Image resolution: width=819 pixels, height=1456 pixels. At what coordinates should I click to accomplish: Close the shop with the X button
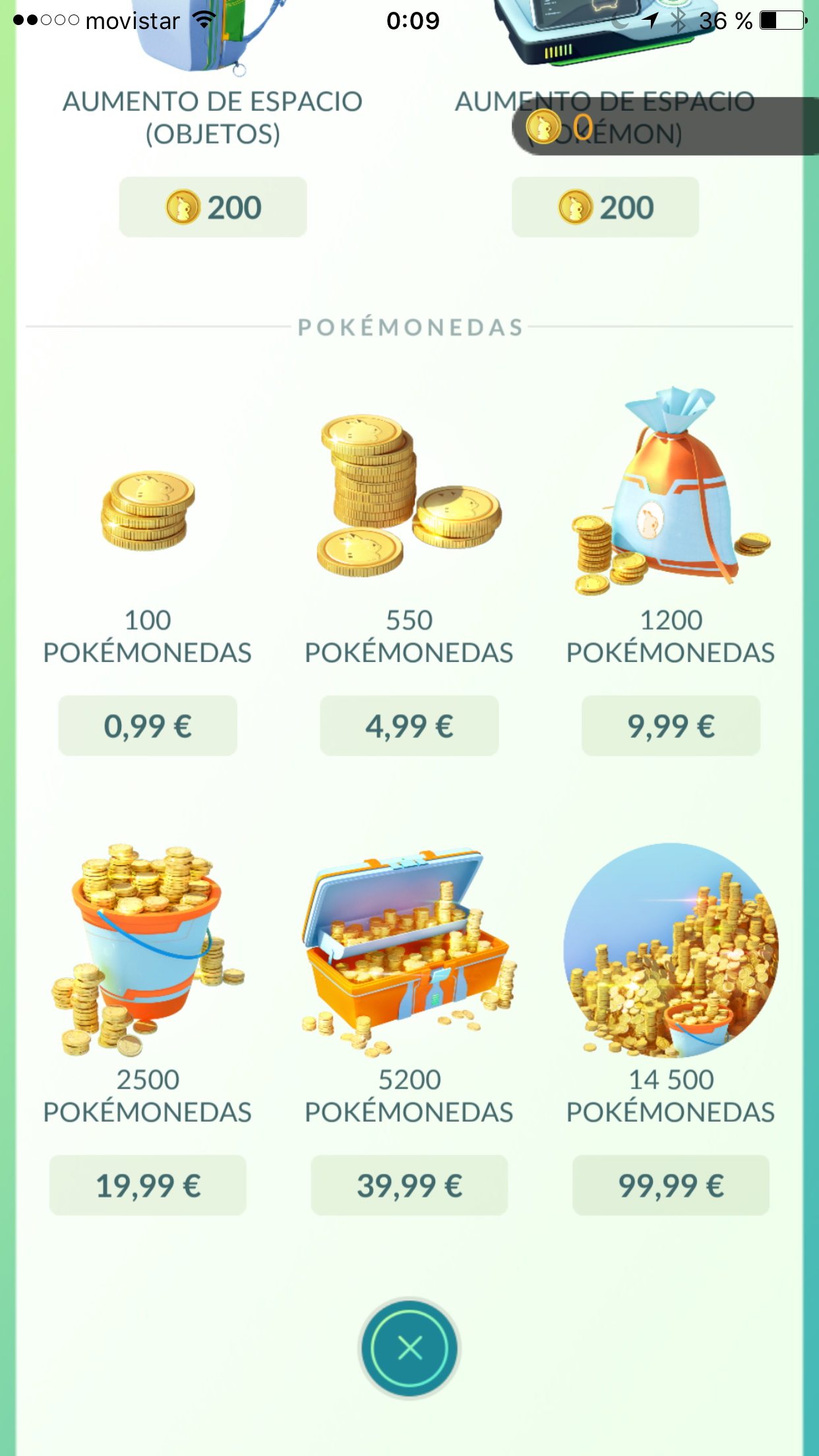tap(409, 1349)
